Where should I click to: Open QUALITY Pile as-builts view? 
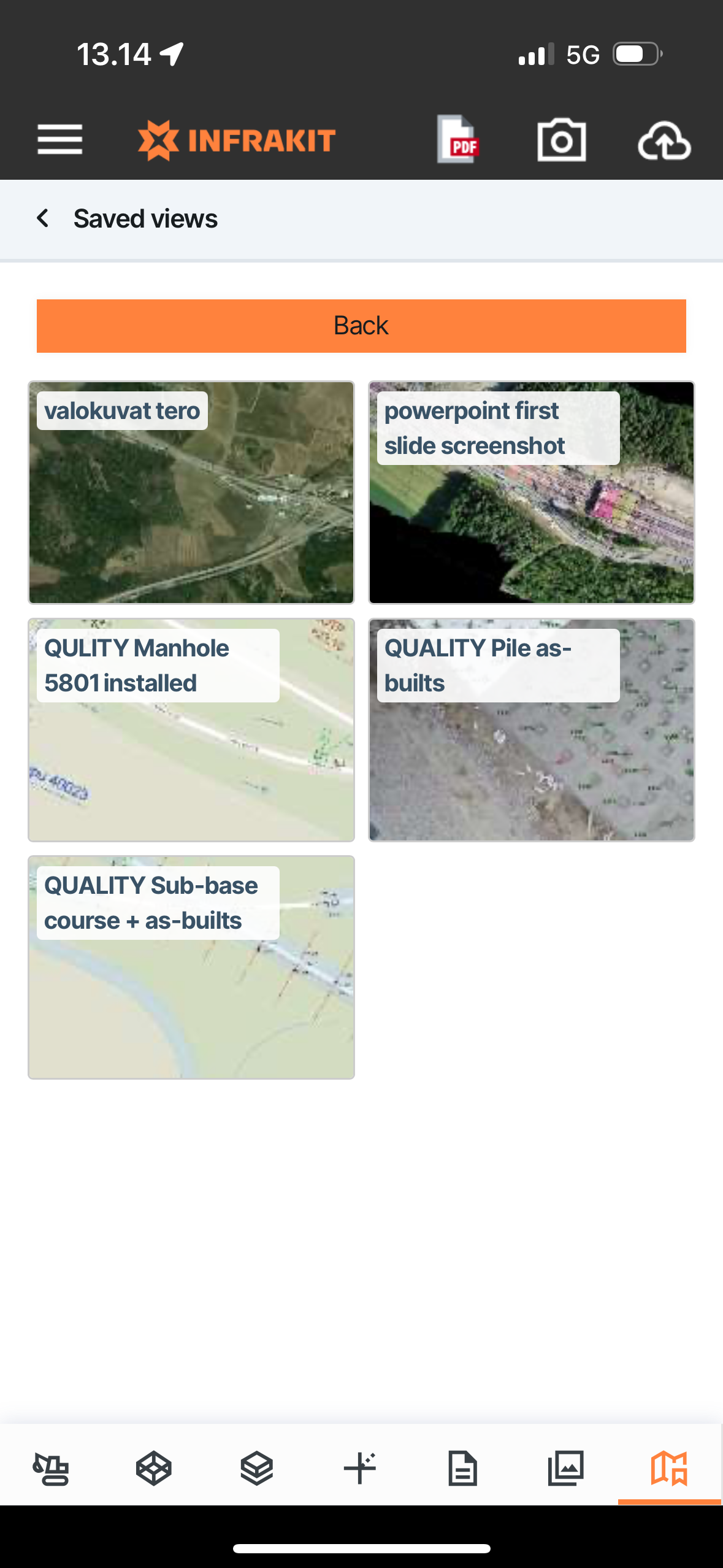(531, 730)
